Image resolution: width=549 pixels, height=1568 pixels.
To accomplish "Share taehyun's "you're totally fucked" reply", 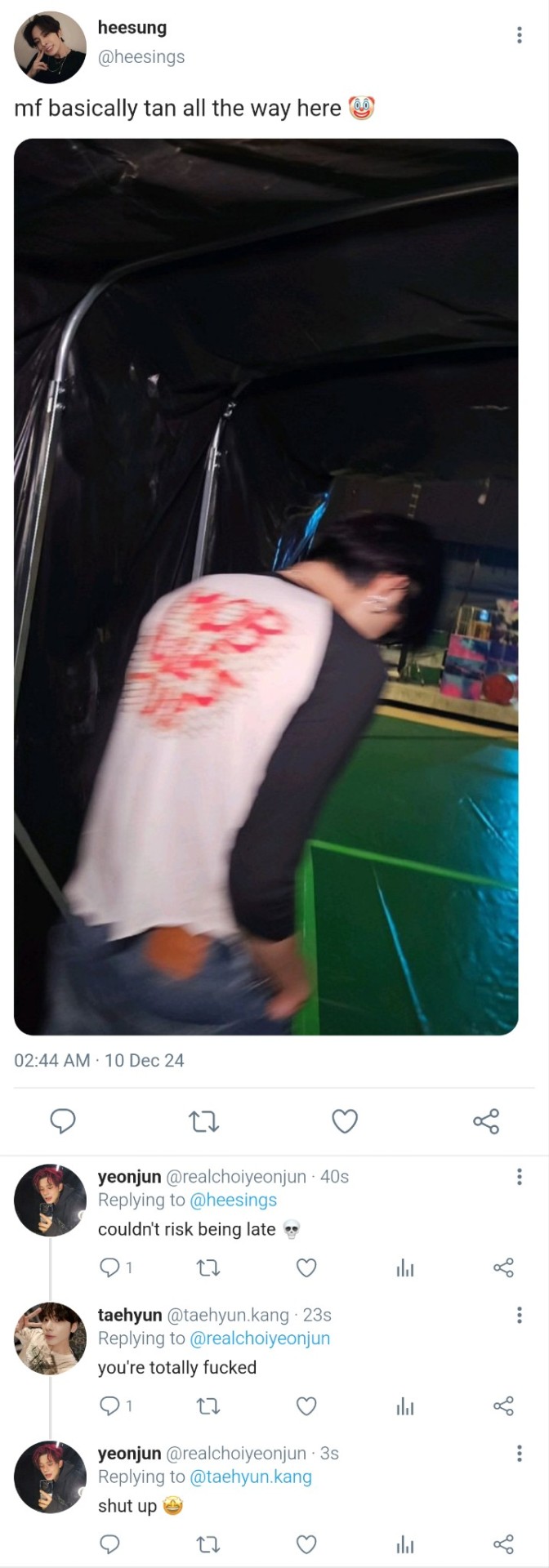I will tap(503, 1405).
